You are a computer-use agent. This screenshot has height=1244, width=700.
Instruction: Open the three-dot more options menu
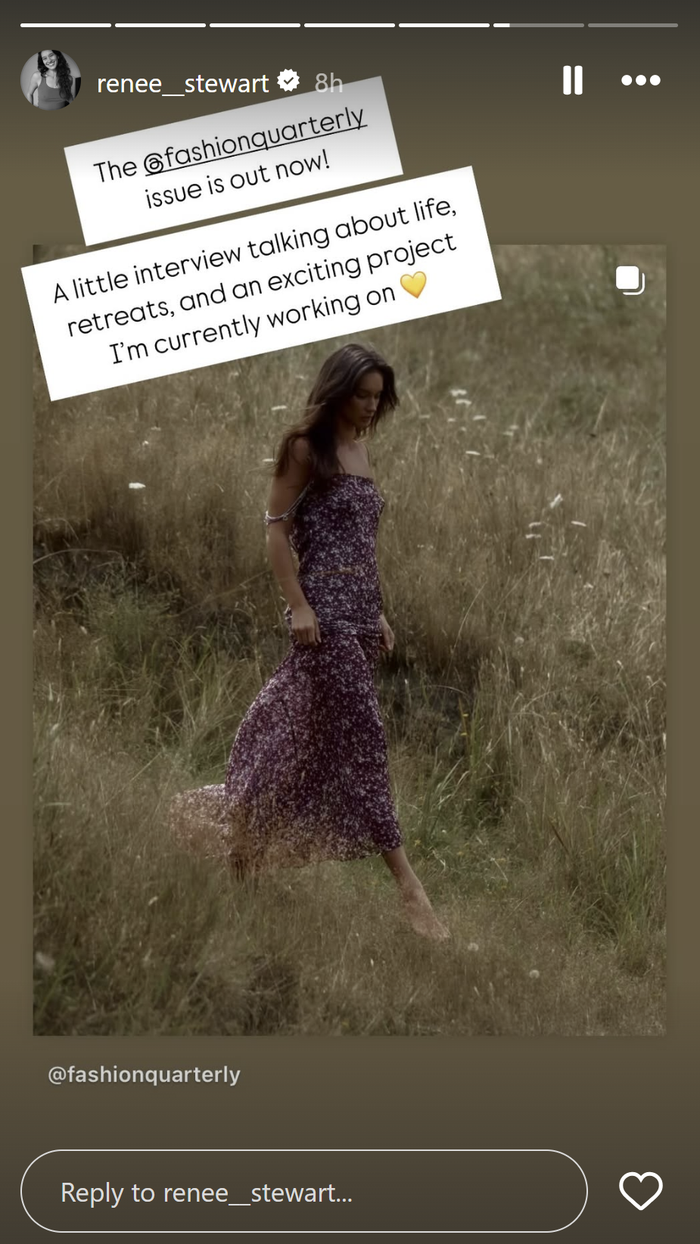(x=641, y=81)
